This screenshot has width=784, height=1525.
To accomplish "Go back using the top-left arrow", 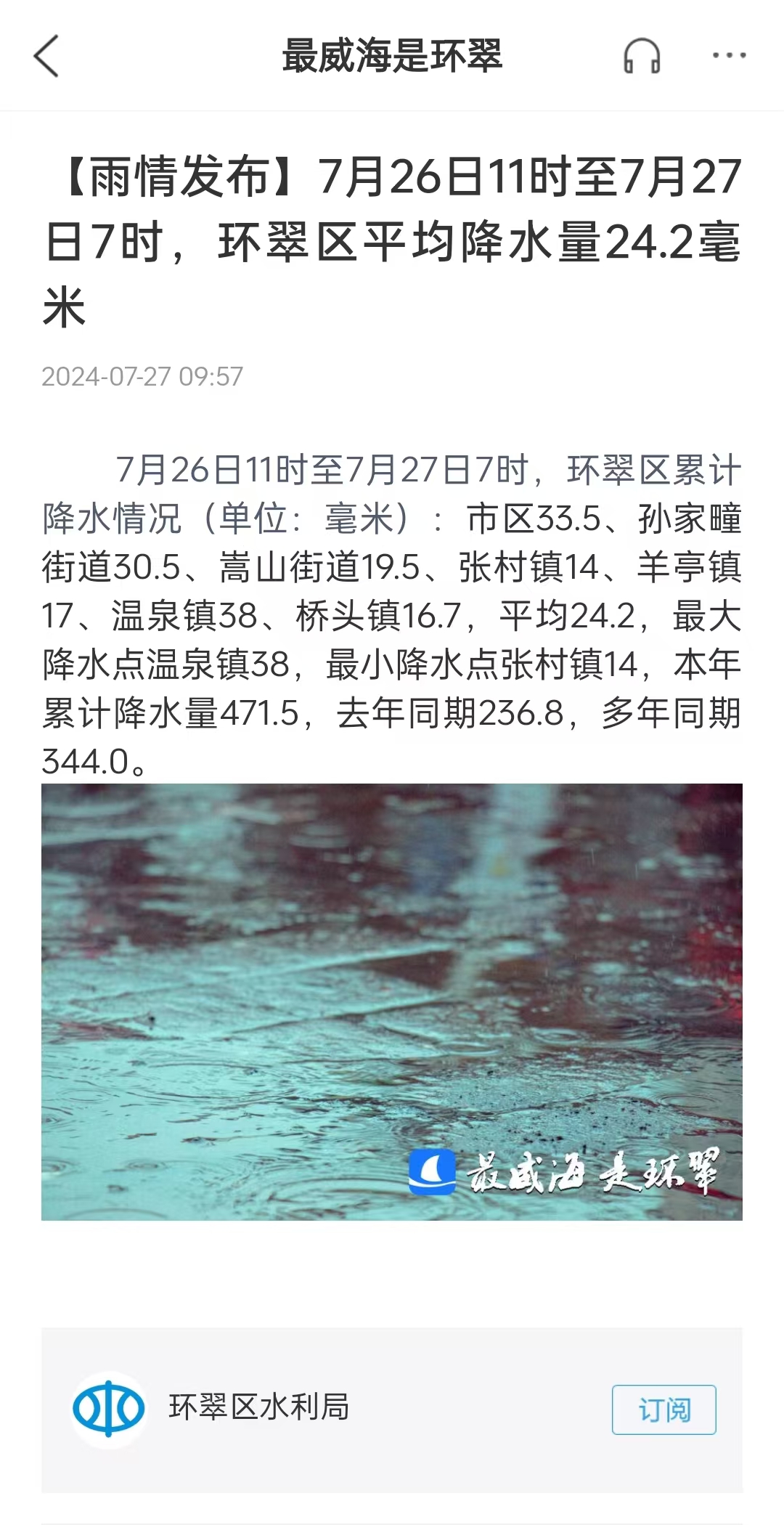I will (46, 56).
